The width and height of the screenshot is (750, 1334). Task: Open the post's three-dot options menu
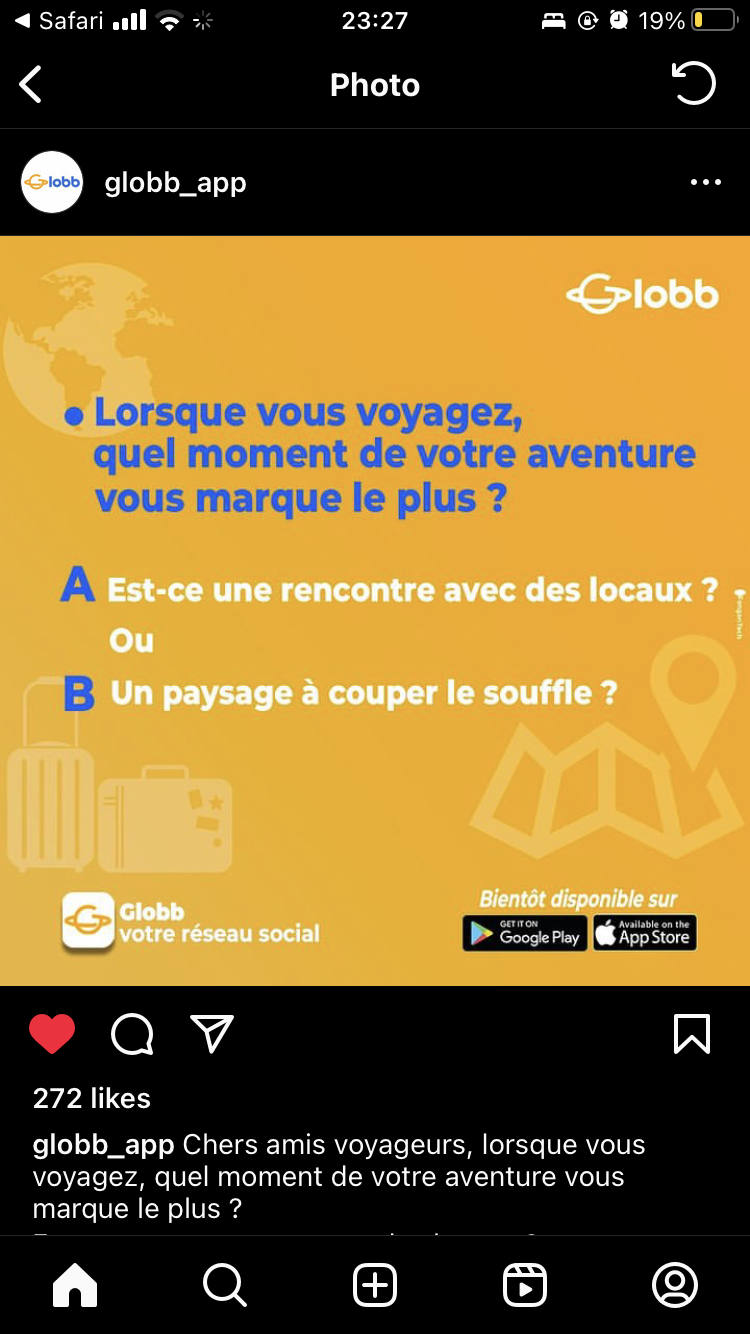pos(705,182)
